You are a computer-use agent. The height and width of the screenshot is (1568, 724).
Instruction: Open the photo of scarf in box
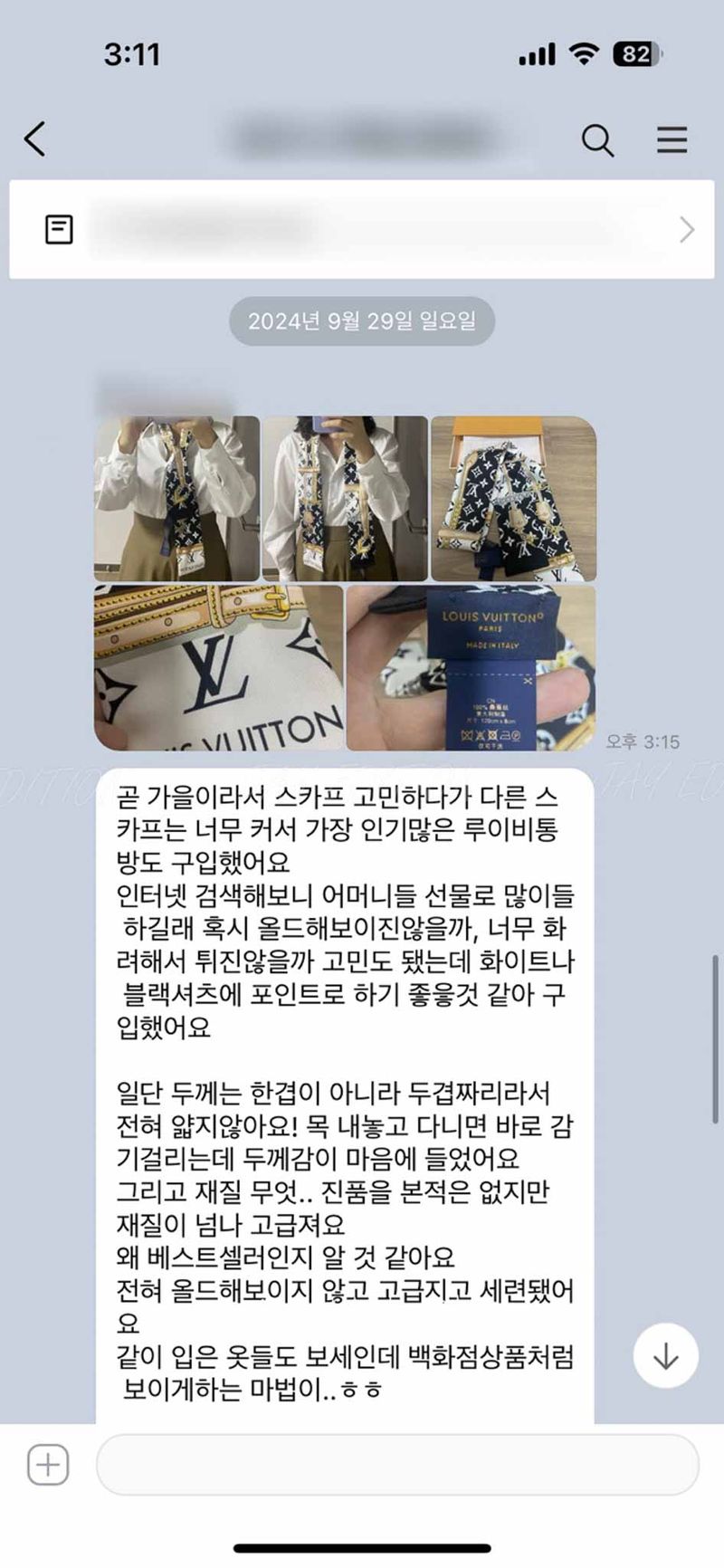[513, 498]
